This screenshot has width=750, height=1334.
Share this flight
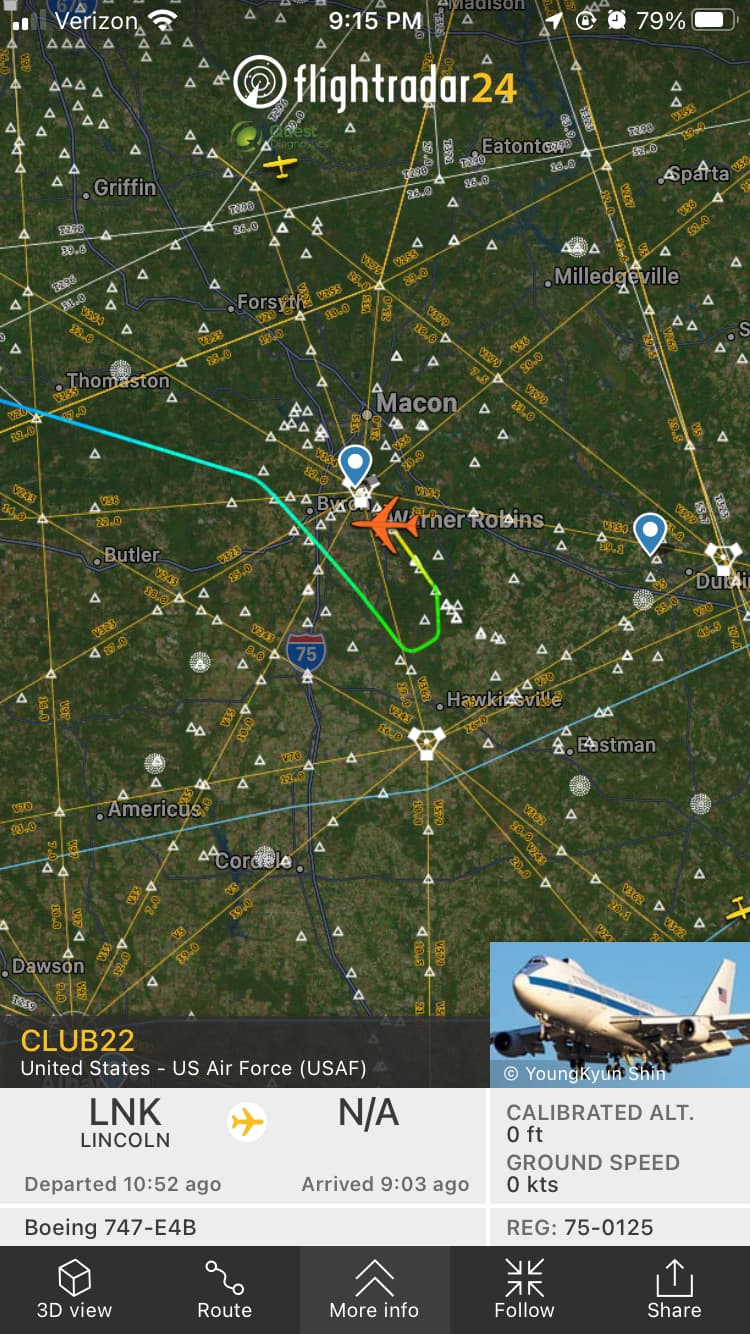[674, 1290]
